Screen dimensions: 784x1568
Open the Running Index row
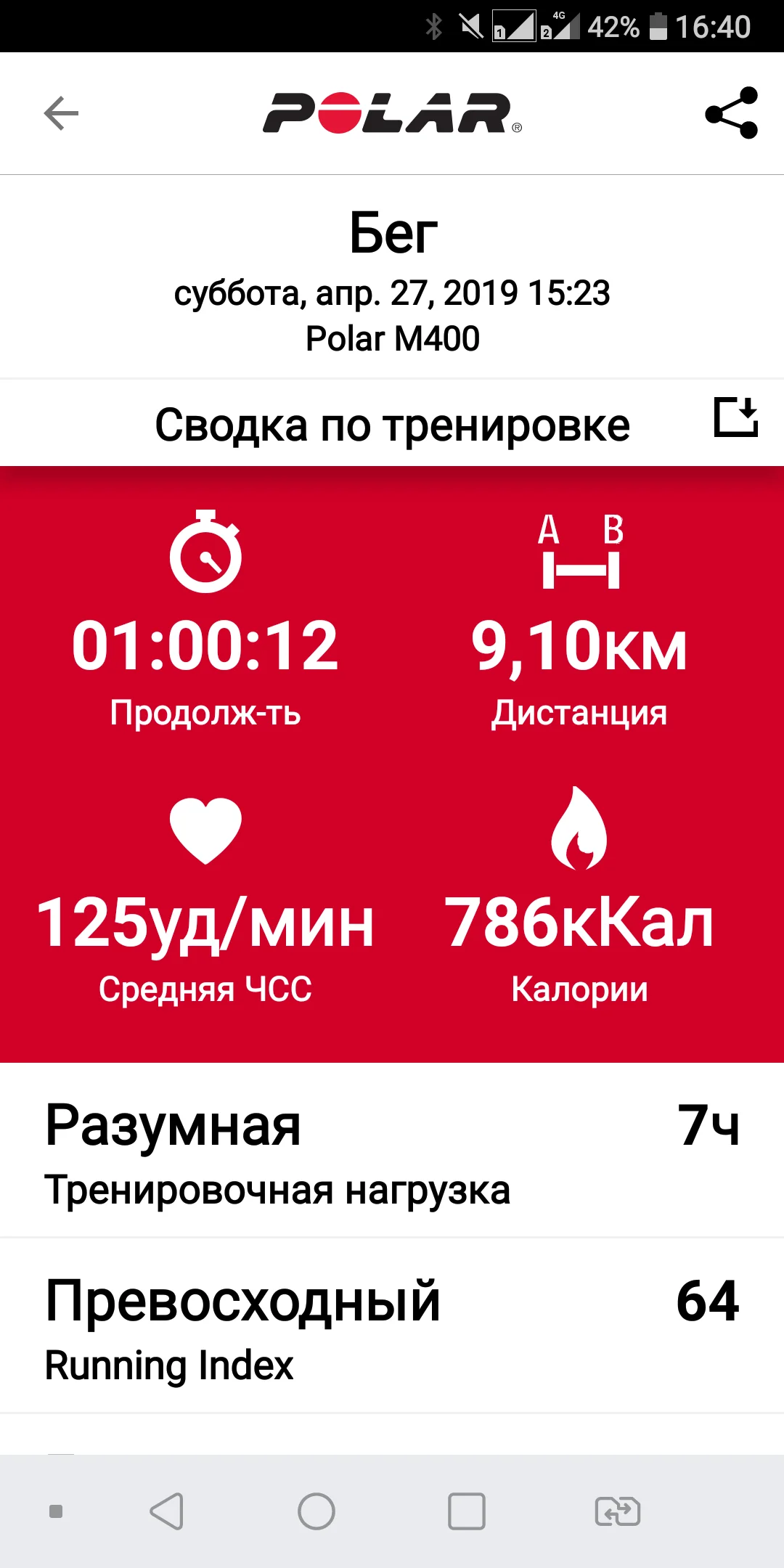coord(392,1327)
